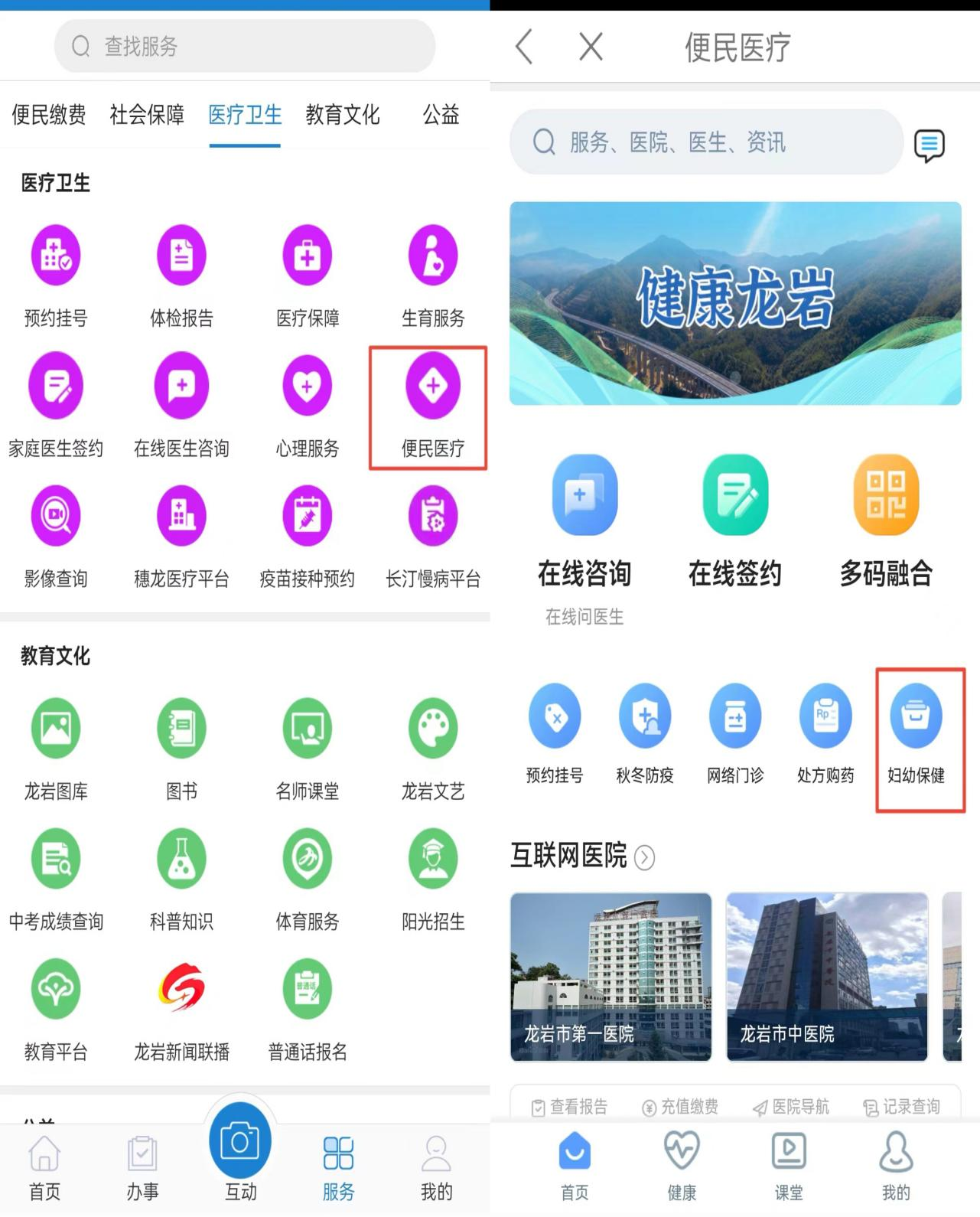Open 龙岩市第一医院 hospital card
The height and width of the screenshot is (1217, 980).
click(x=610, y=977)
